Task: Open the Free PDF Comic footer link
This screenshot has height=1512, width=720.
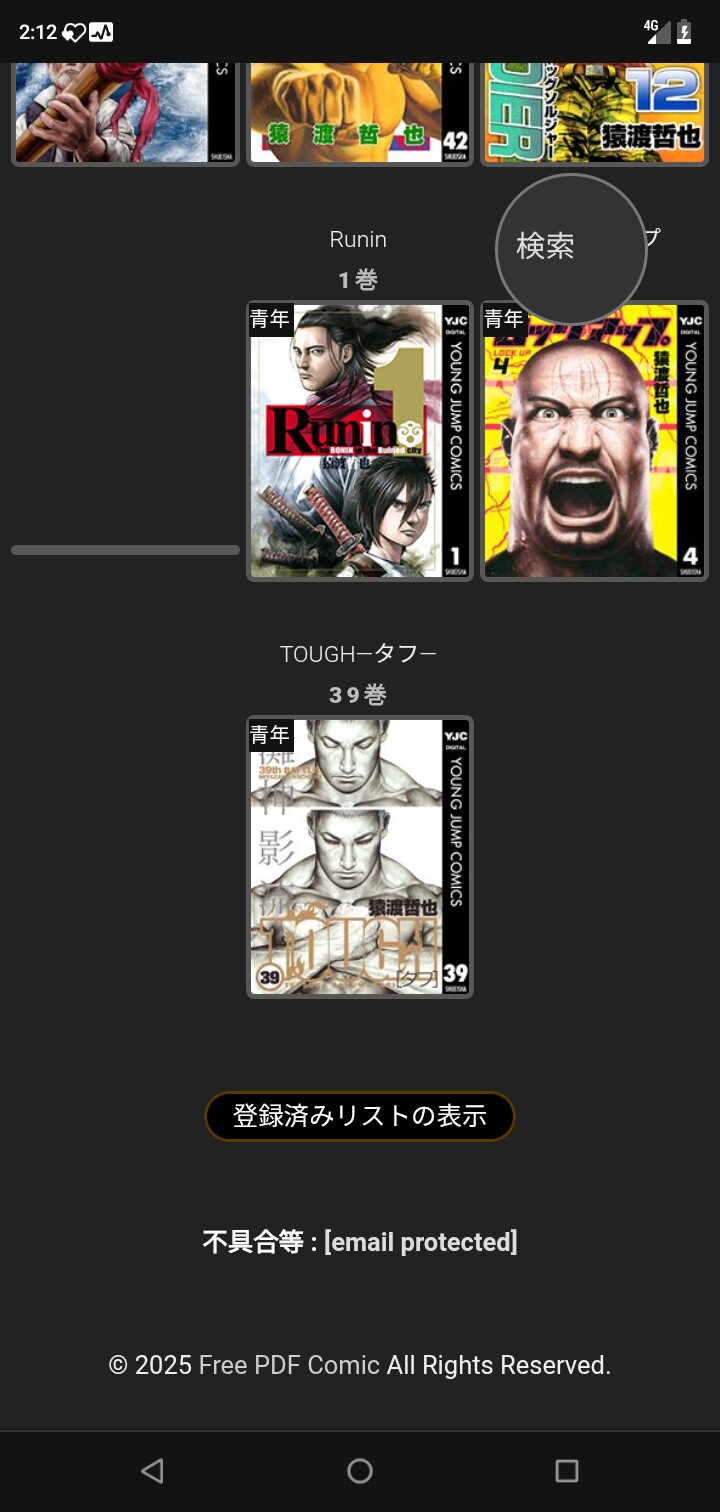Action: (289, 1365)
